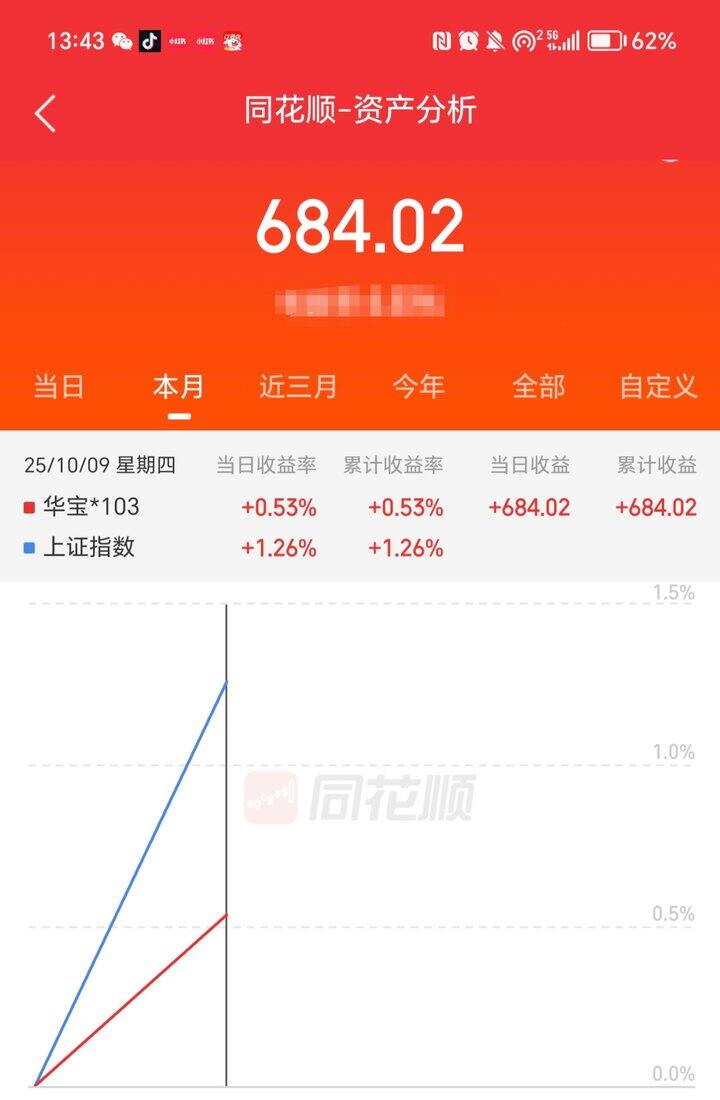This screenshot has height=1100, width=720.
Task: Show 今年 earnings tab
Action: [418, 387]
